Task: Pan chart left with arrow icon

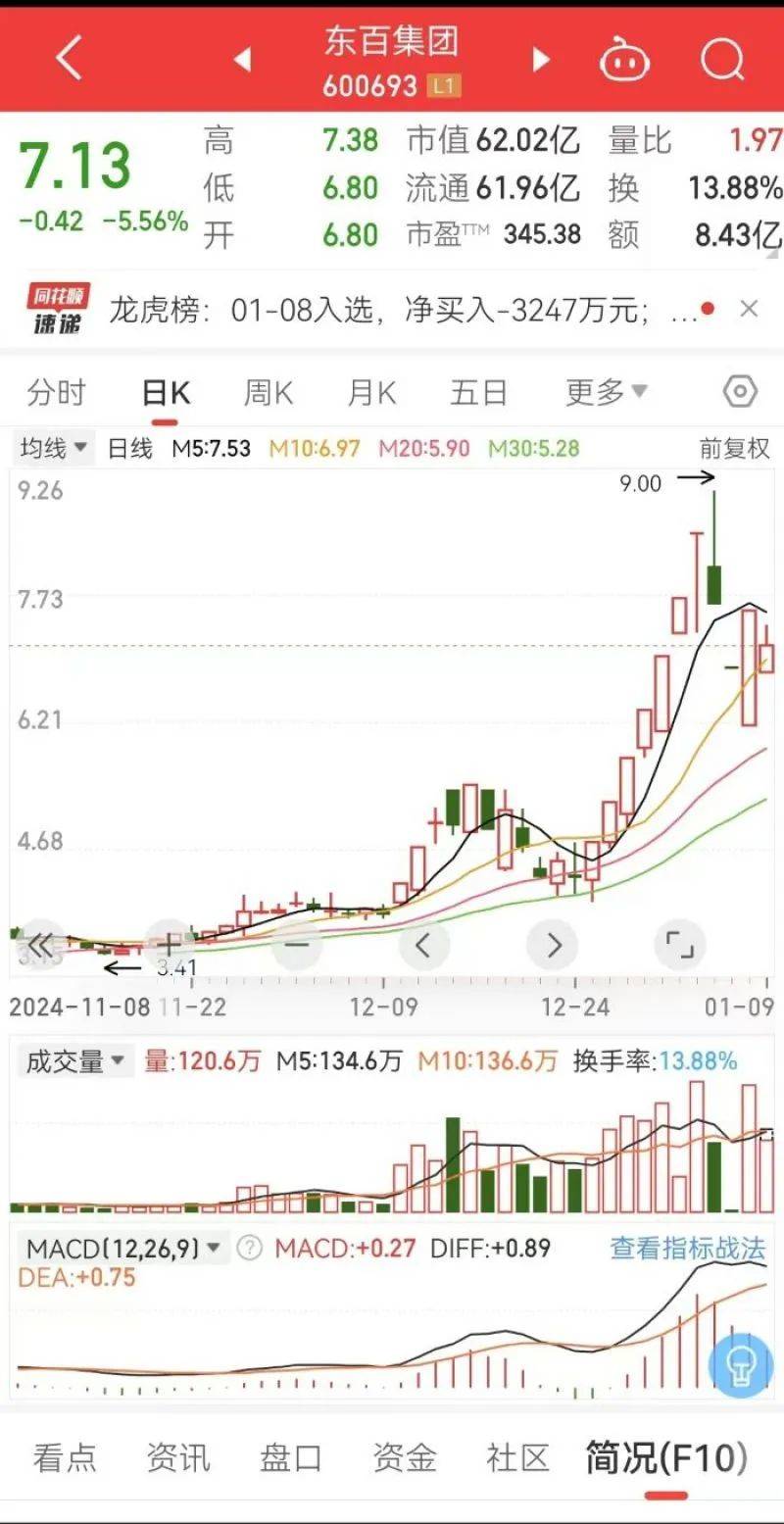Action: tap(424, 944)
